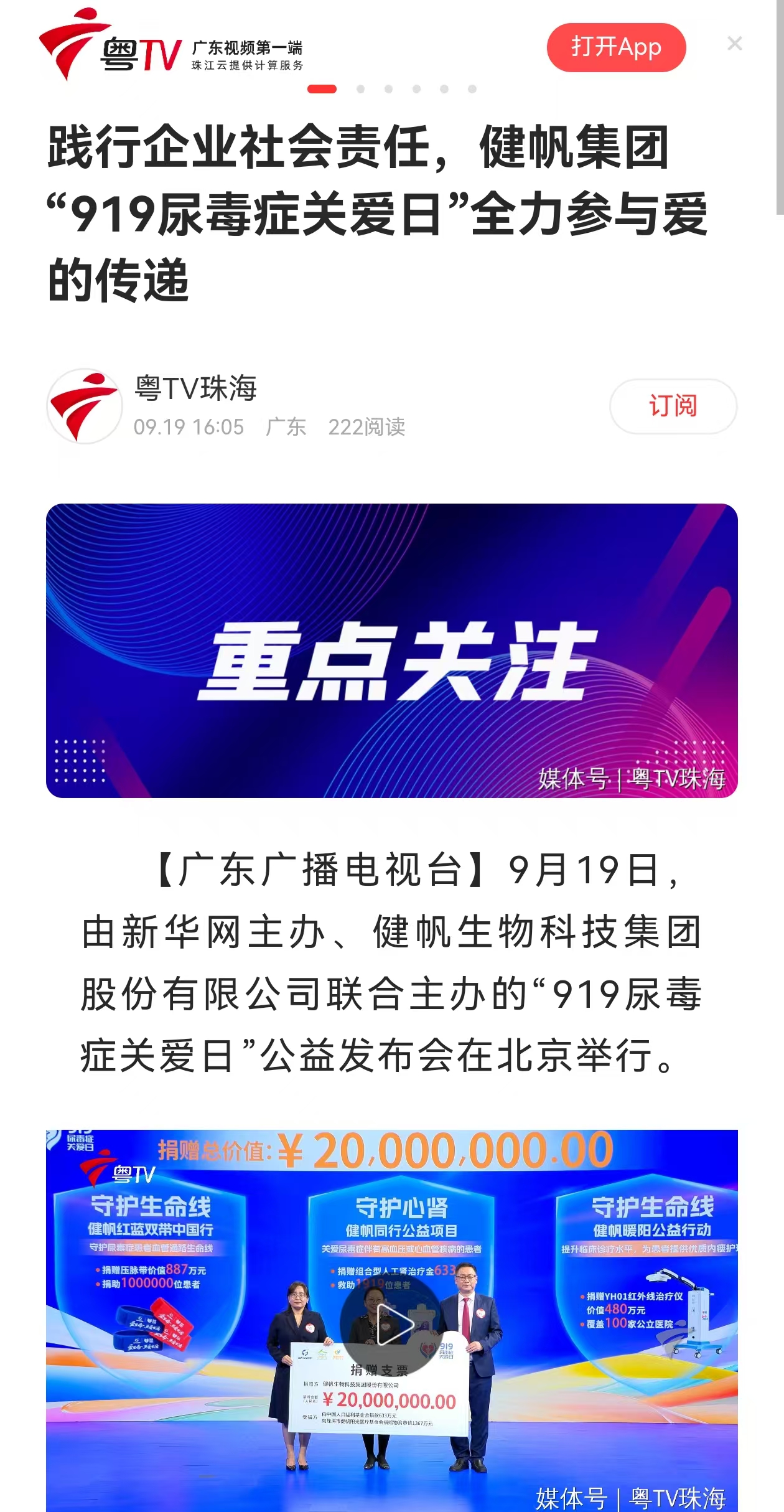Open the 重点关注 banner image
The width and height of the screenshot is (784, 1512).
point(392,650)
